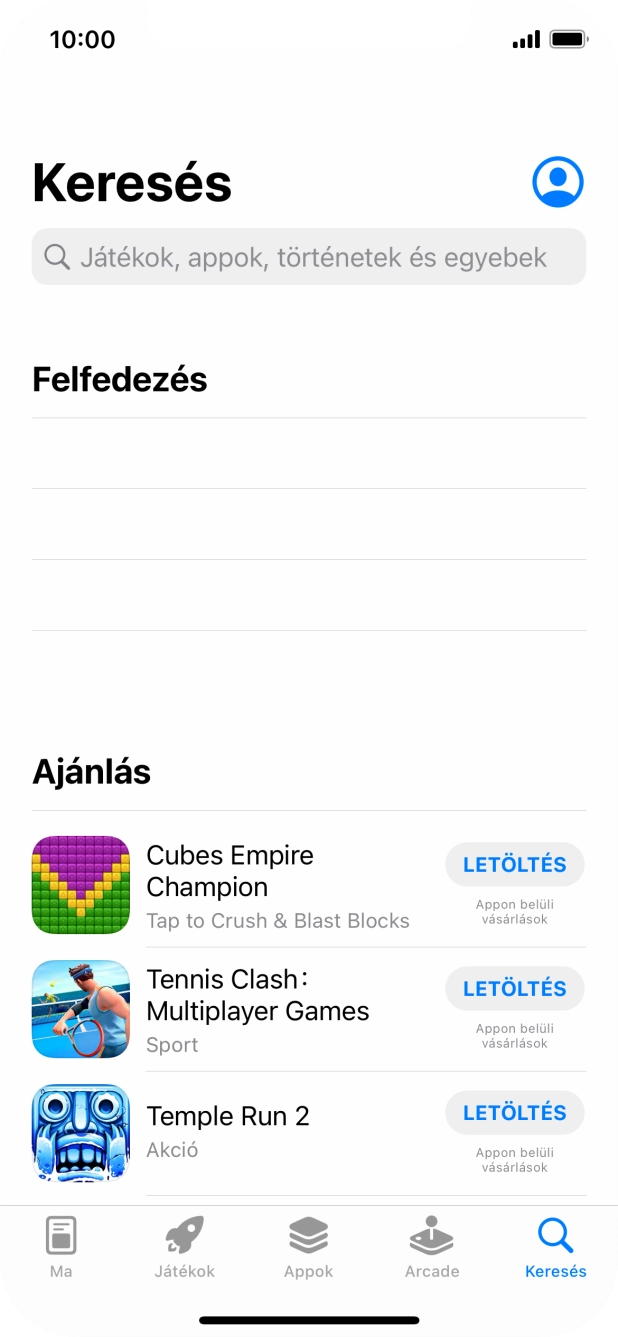Open the Arcade tab
Screen dimensions: 618x1337
tap(432, 1247)
